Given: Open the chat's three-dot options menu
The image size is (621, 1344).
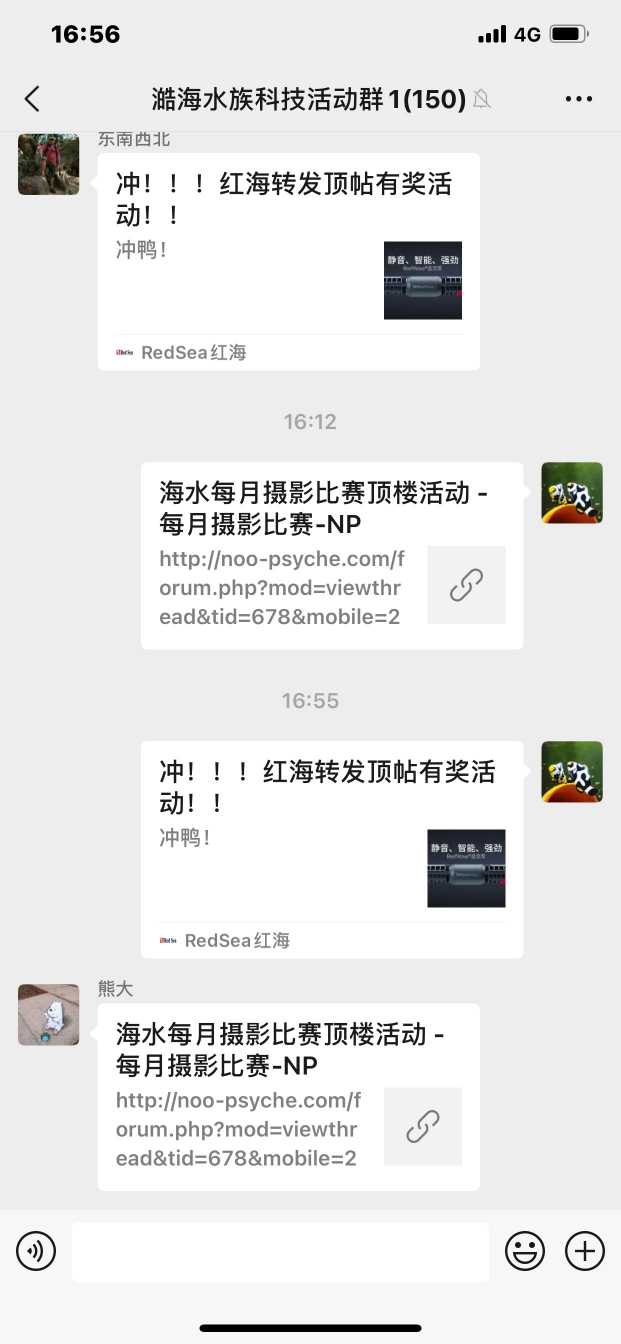Looking at the screenshot, I should coord(579,98).
